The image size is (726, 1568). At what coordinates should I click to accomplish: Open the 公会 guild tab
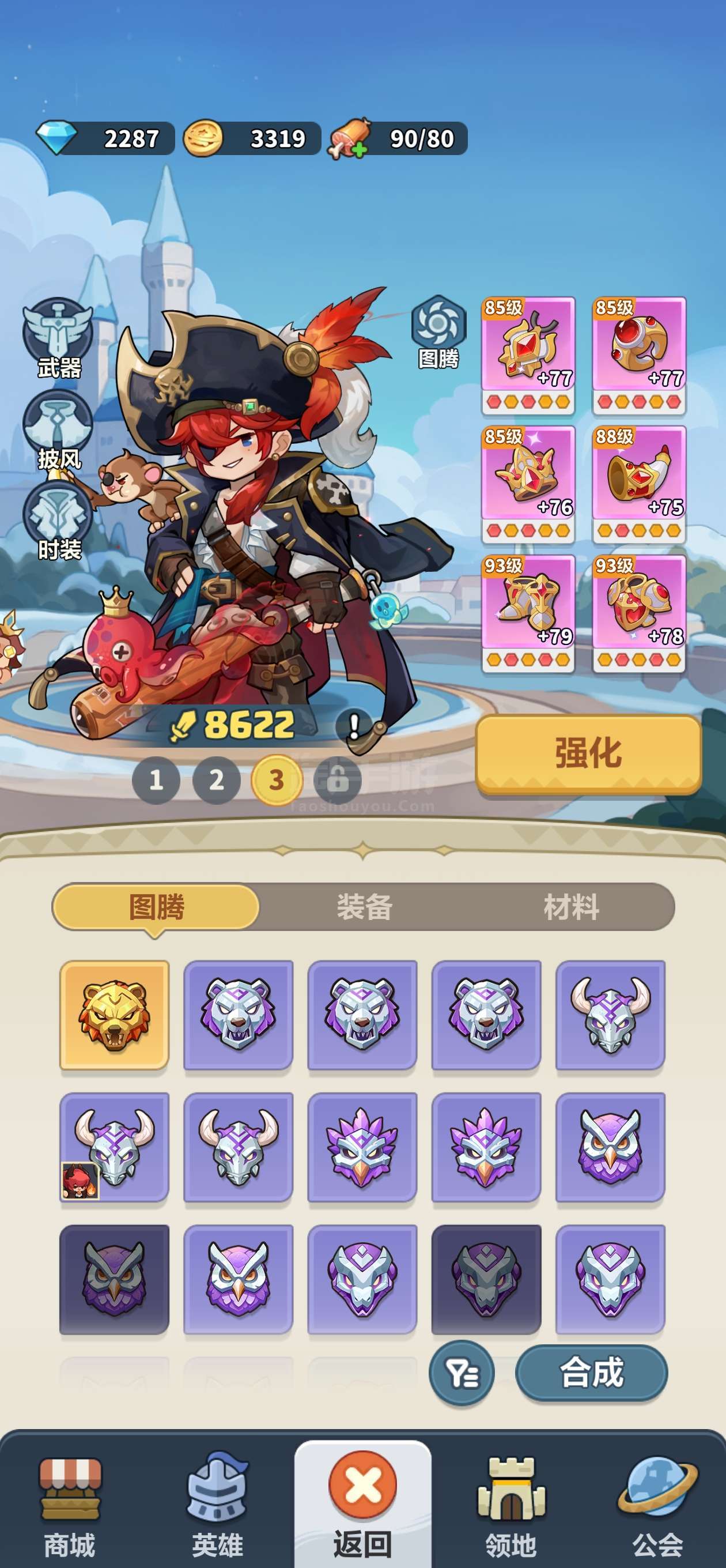pyautogui.click(x=657, y=1503)
